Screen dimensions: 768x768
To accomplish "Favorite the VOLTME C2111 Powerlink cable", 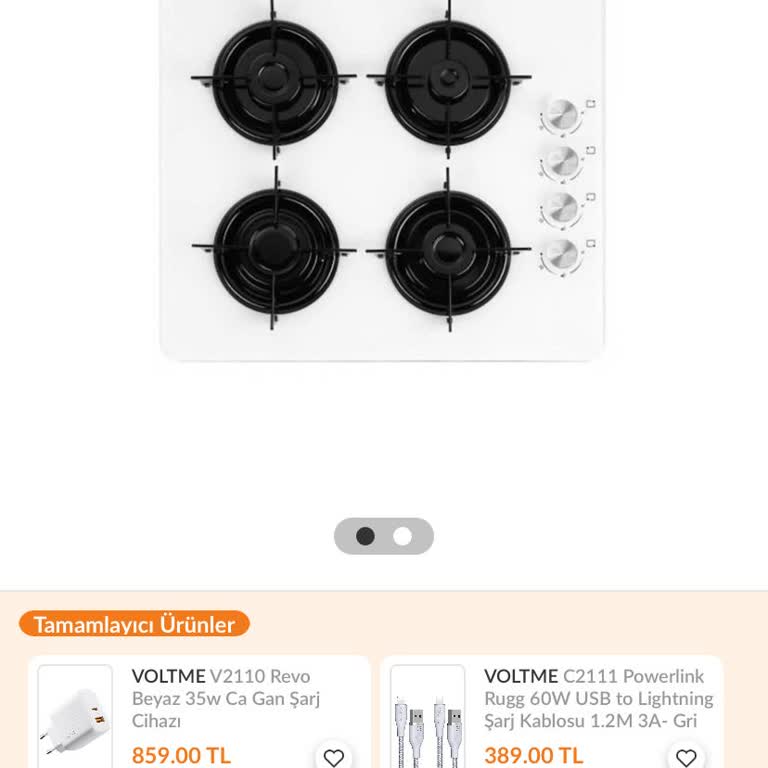I will tap(686, 757).
